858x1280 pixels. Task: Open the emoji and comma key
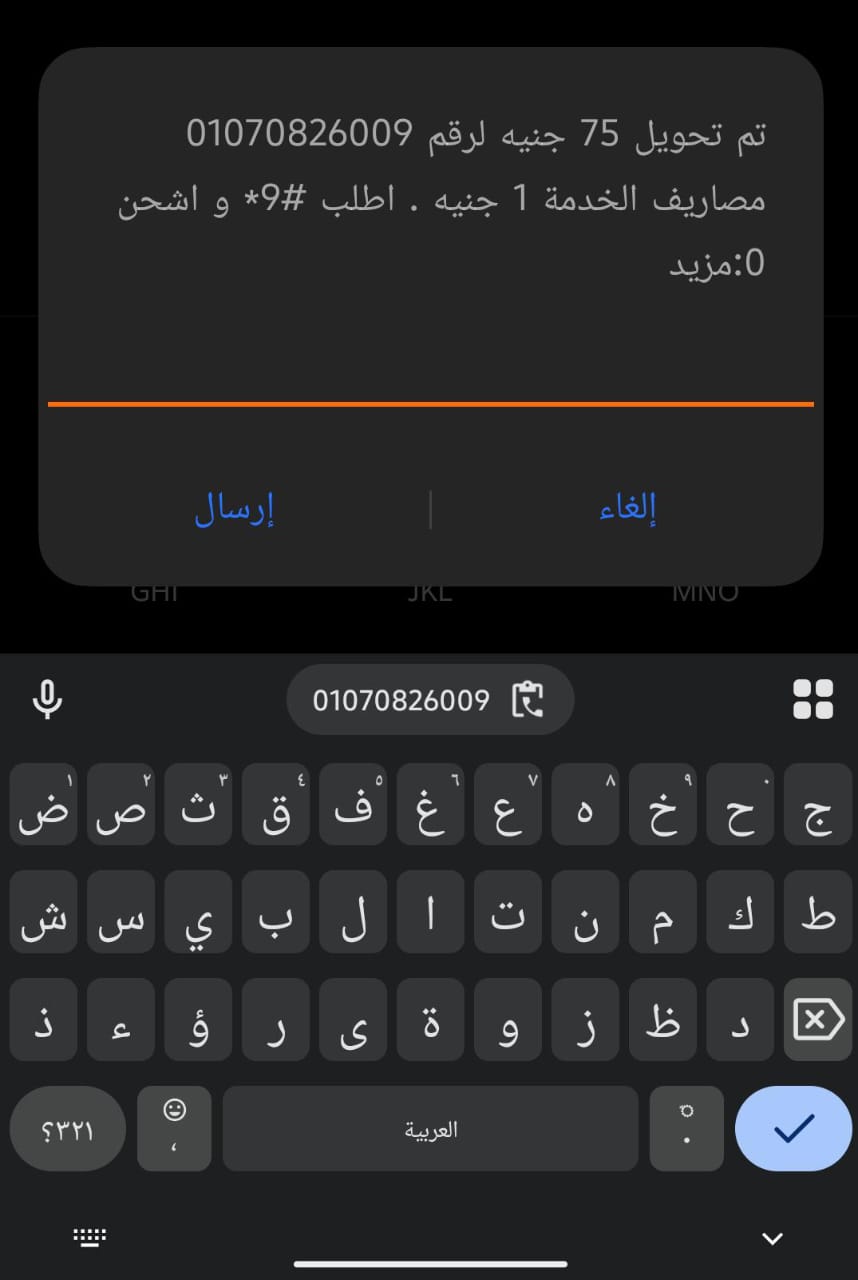[174, 1129]
